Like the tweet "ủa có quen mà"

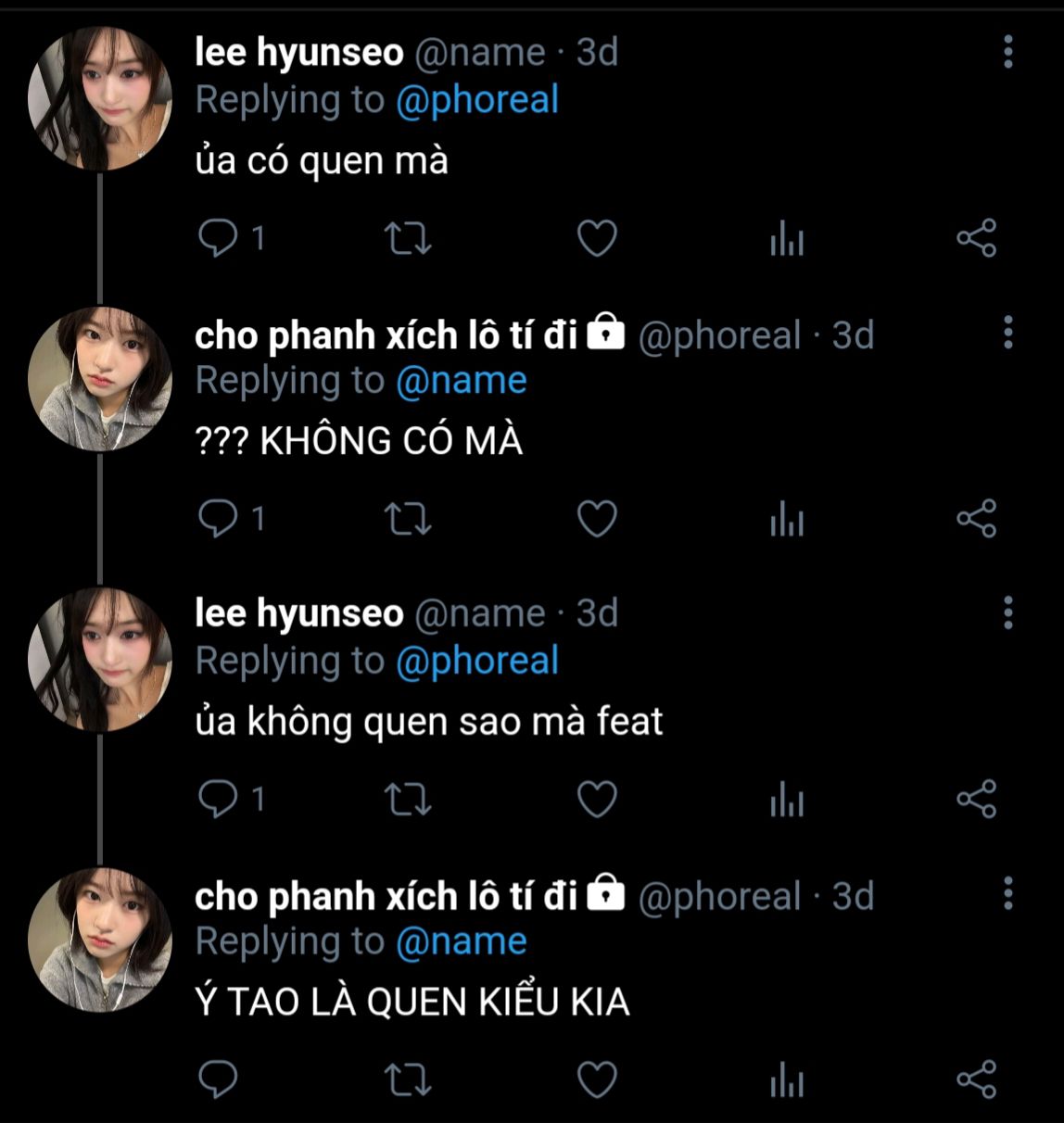(x=597, y=239)
